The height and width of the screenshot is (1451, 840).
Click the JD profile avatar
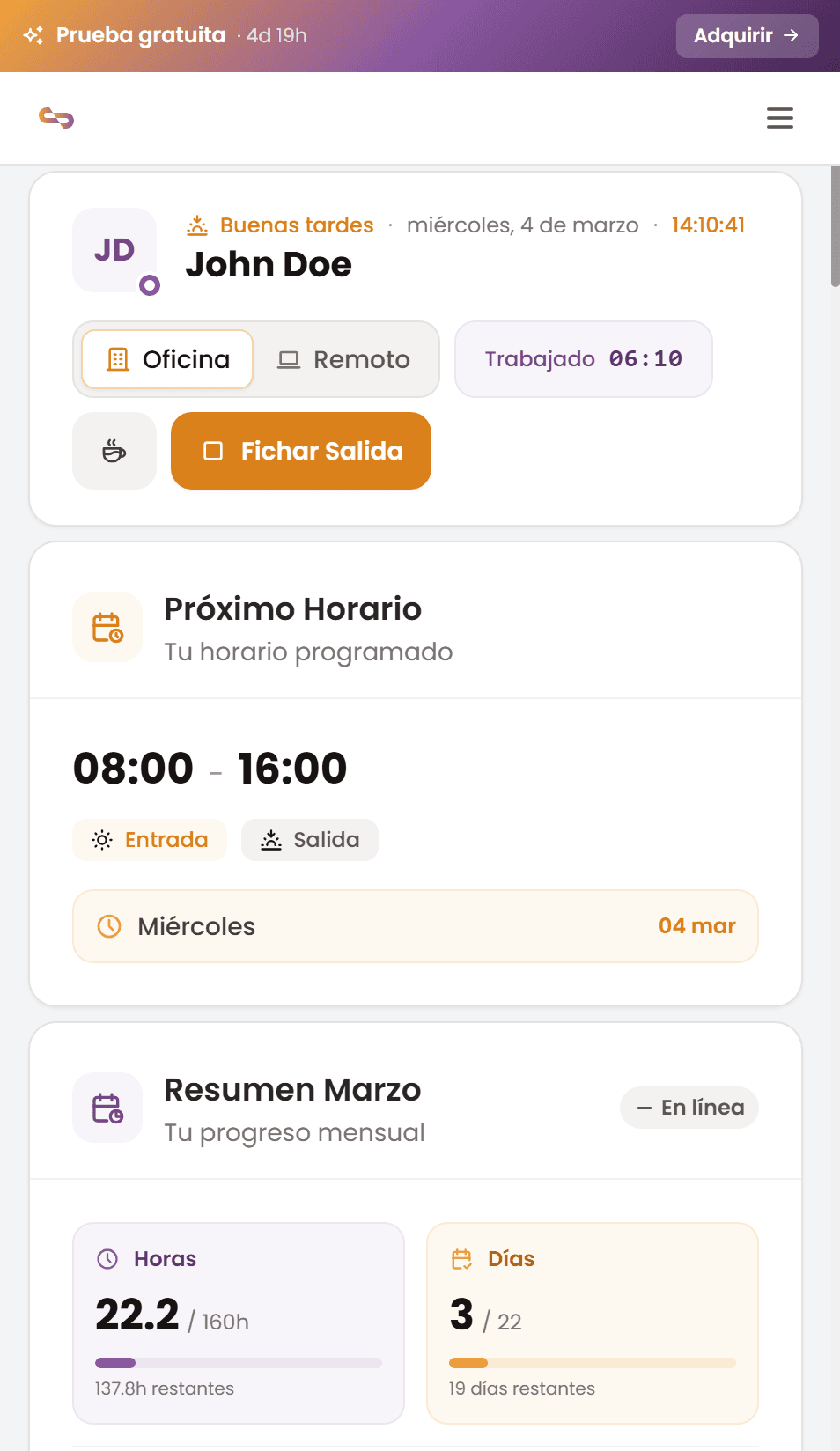114,250
